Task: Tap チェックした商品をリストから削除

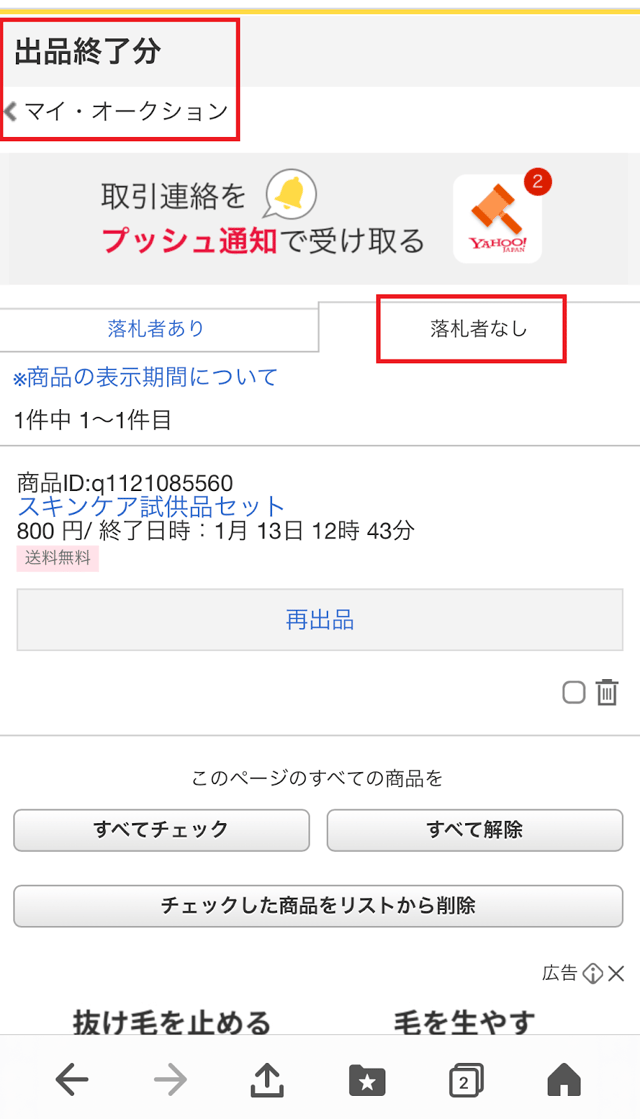Action: [x=318, y=906]
